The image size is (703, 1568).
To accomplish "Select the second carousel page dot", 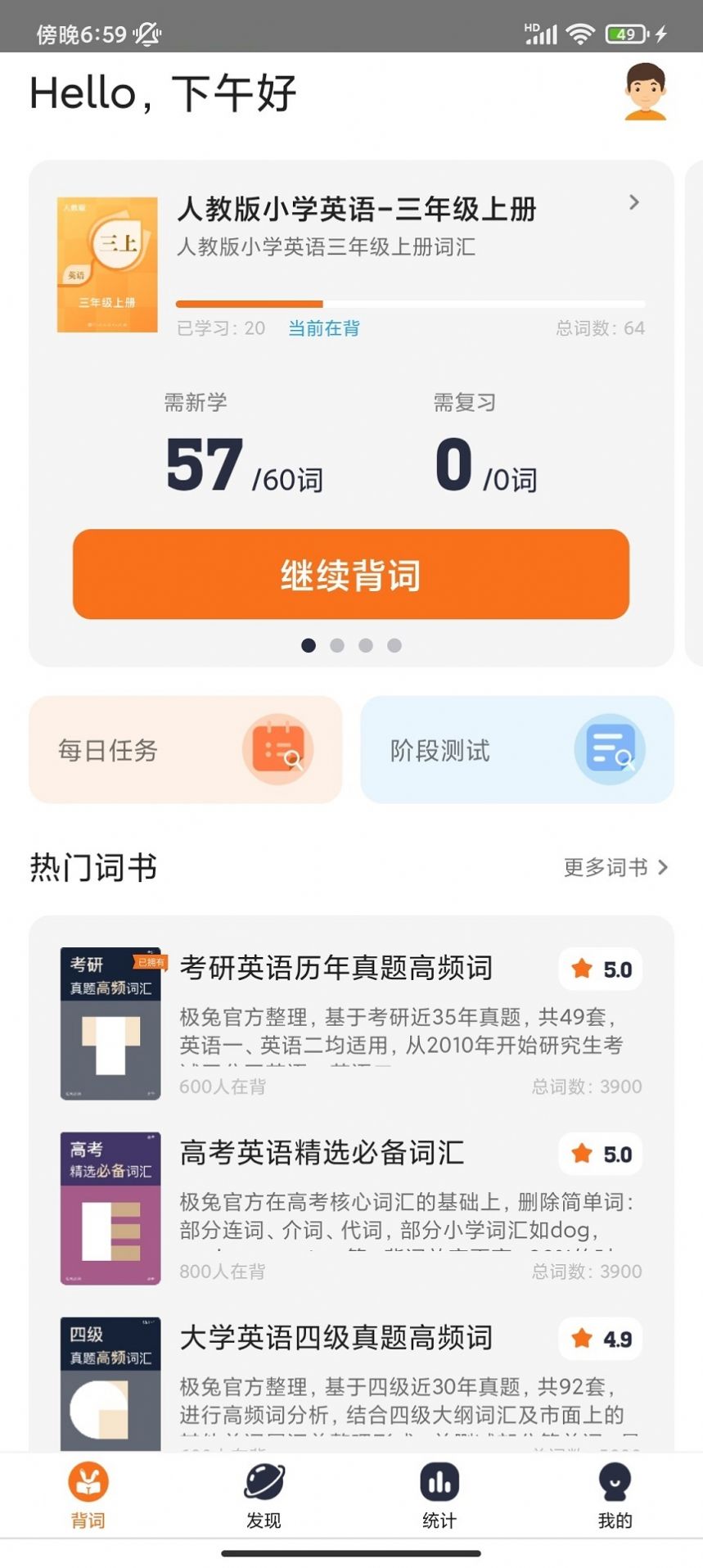I will [337, 645].
